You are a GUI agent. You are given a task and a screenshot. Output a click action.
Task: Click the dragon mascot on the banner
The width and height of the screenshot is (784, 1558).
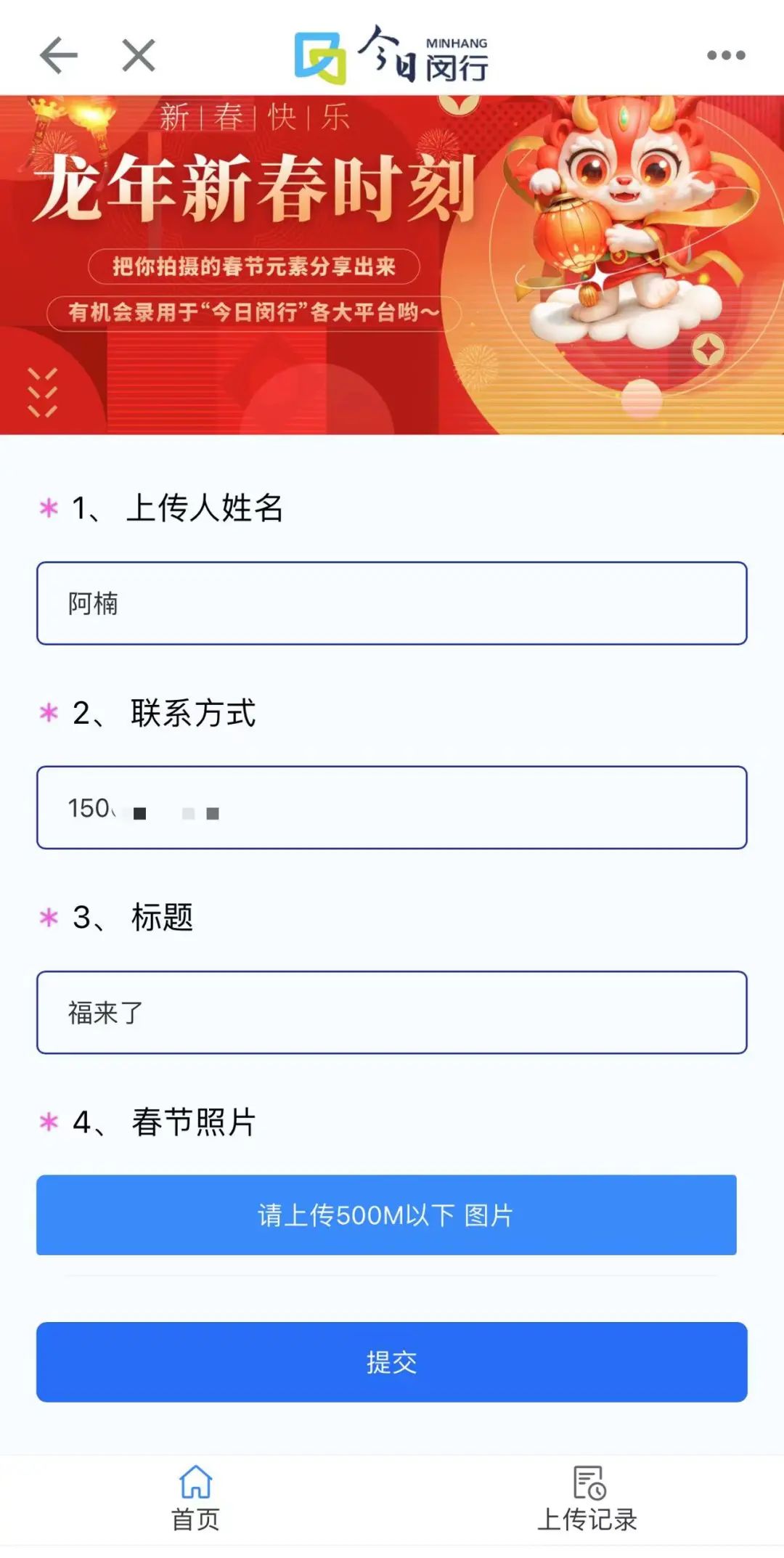(617, 211)
